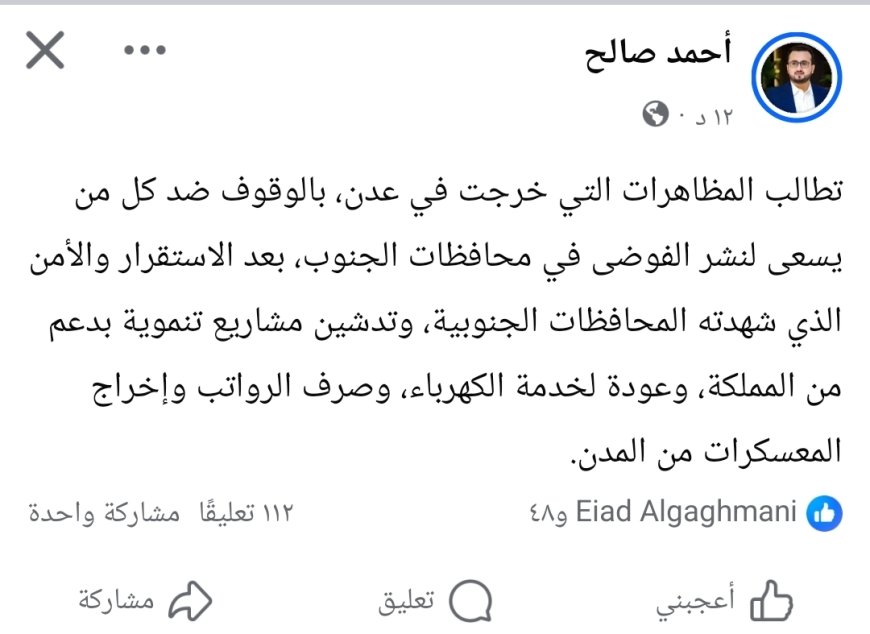Share the post using مشاركة

click(x=146, y=601)
